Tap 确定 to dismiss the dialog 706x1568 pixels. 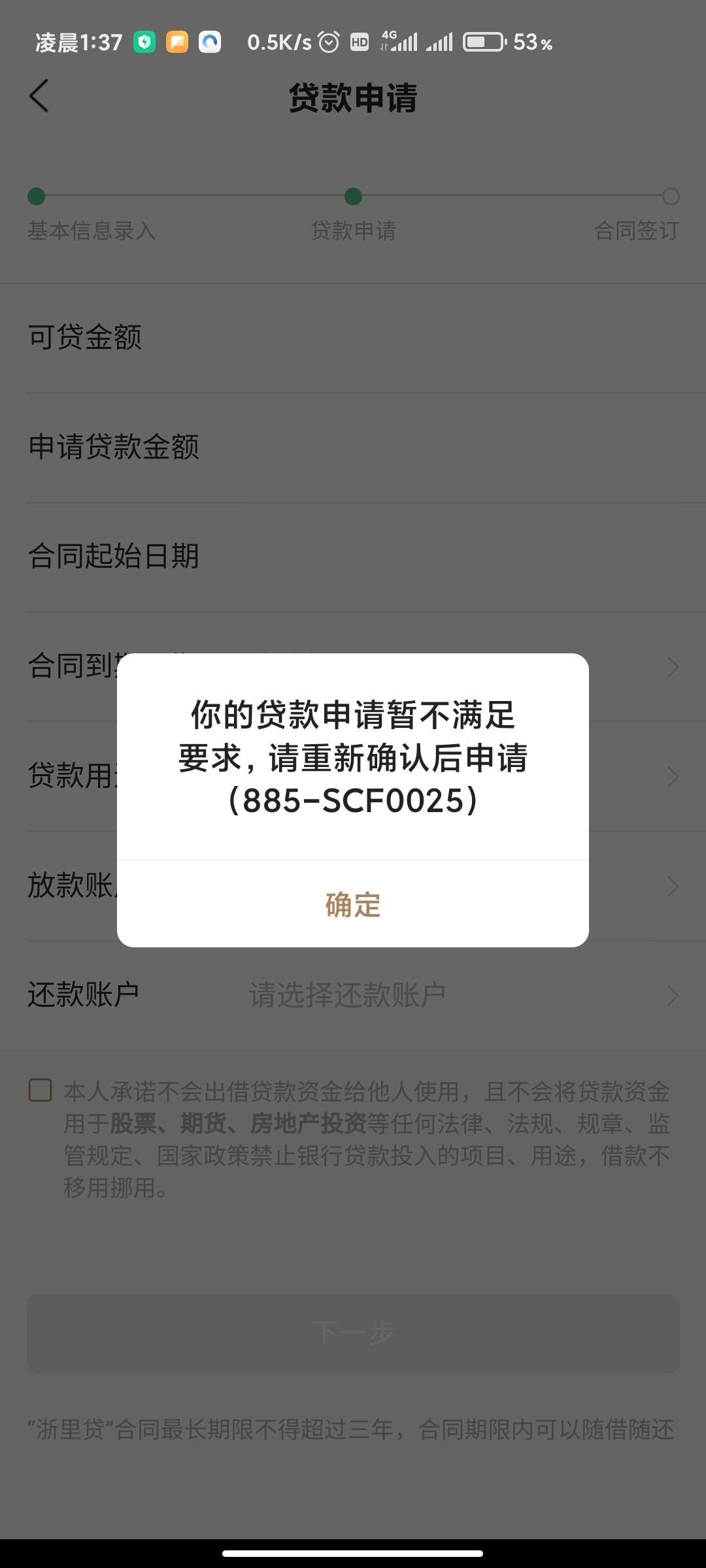(353, 905)
